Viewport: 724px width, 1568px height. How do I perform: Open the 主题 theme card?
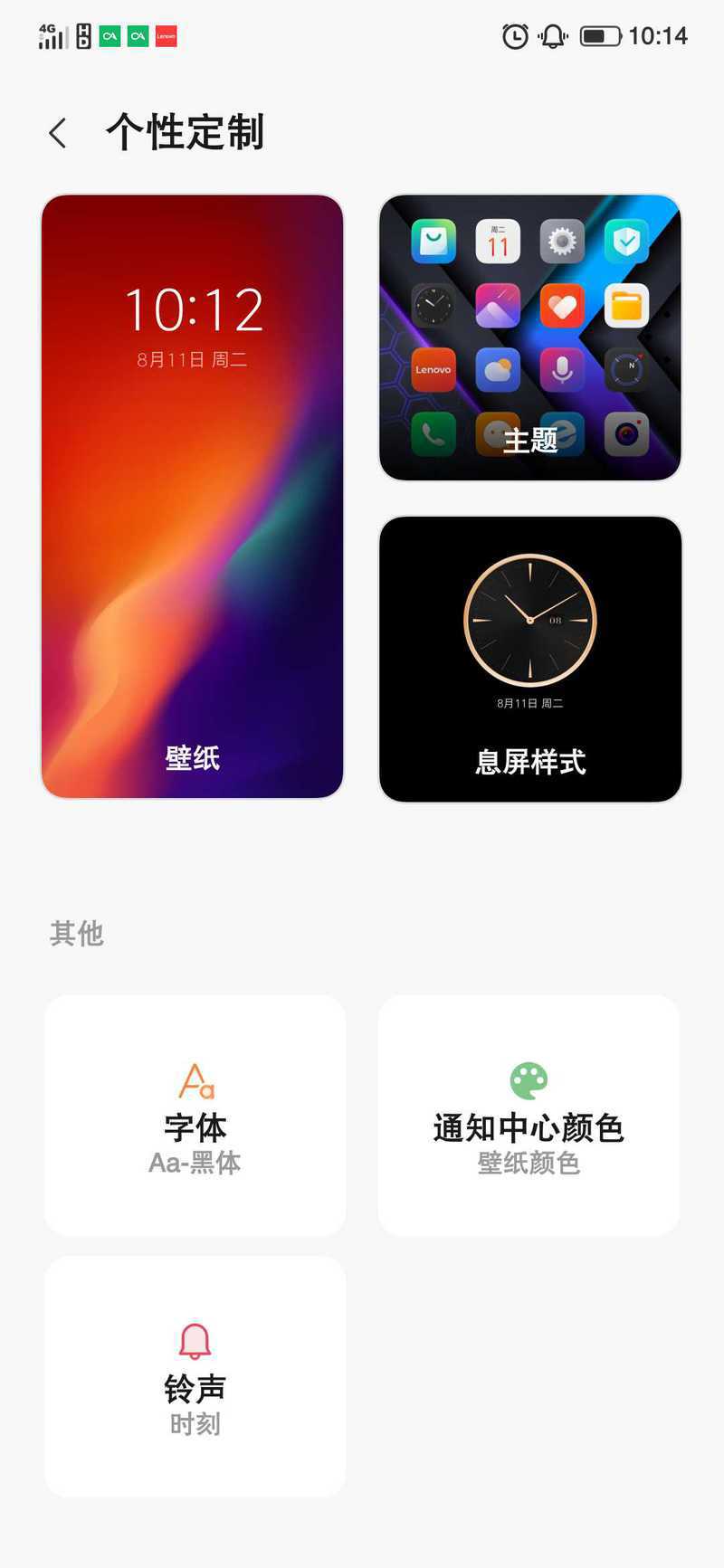[530, 337]
